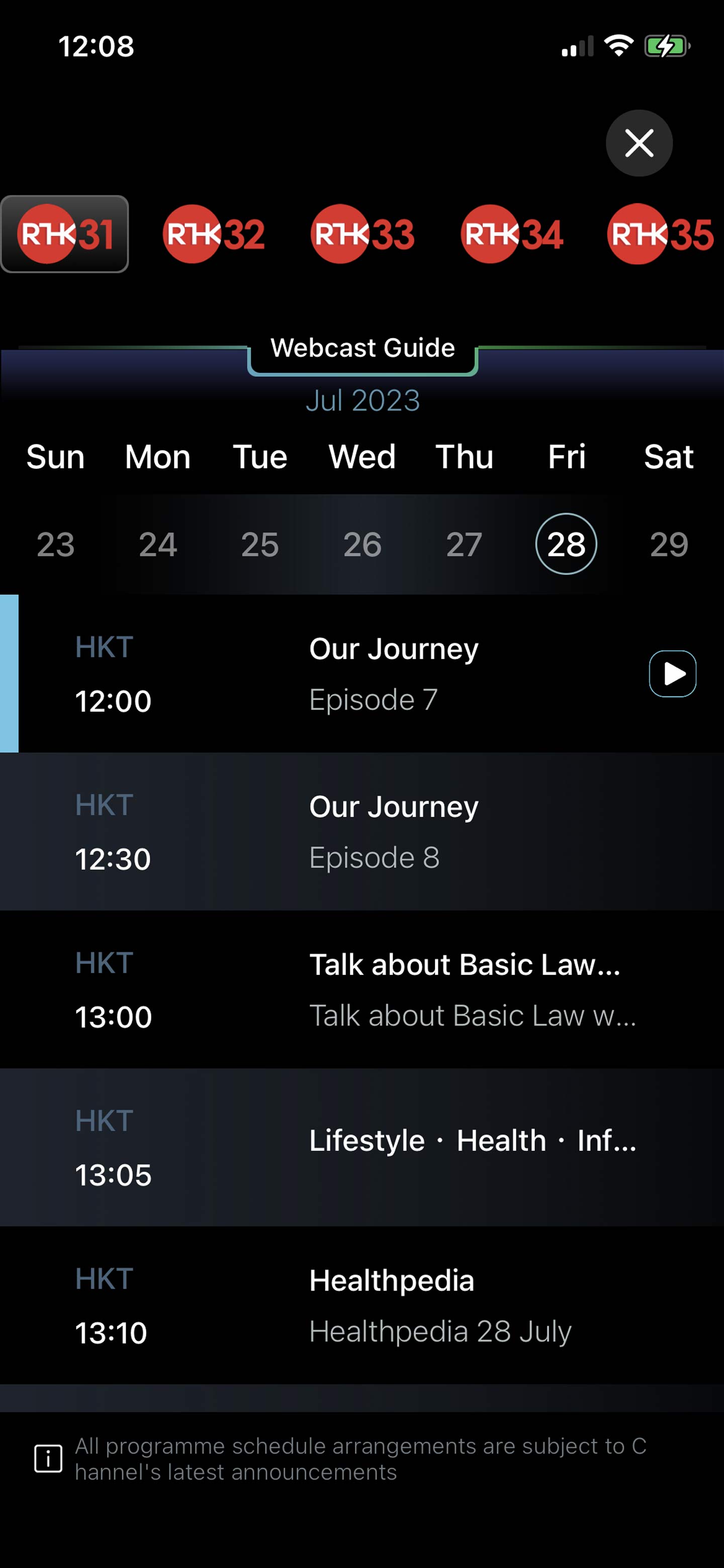Select Tuesday the 25th
This screenshot has height=1568, width=724.
point(260,544)
